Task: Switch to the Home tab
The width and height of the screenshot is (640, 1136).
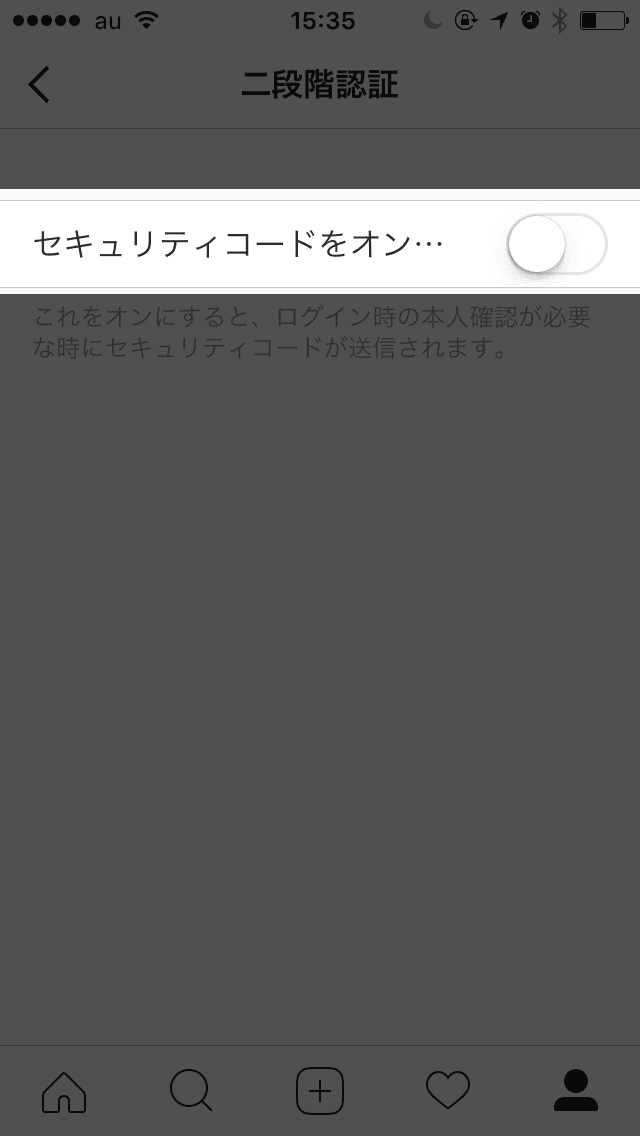Action: [64, 1090]
